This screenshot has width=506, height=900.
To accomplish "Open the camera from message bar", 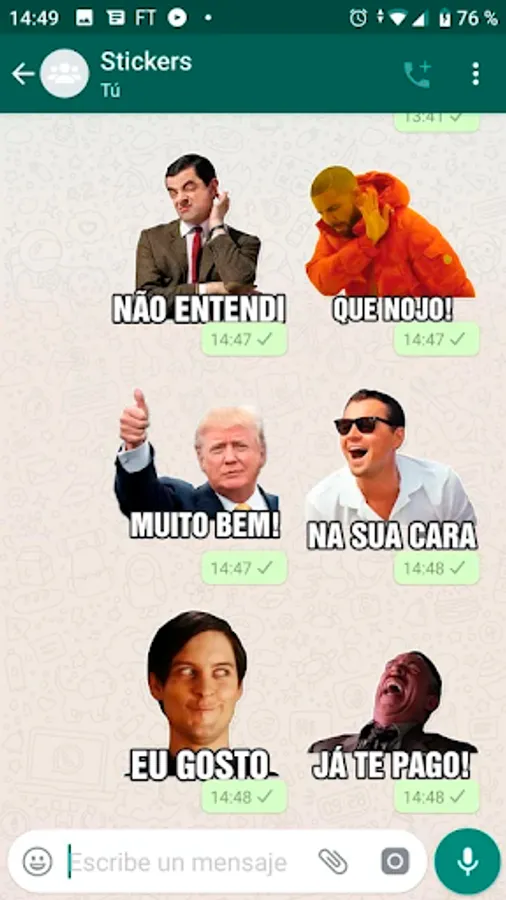I will pyautogui.click(x=395, y=862).
